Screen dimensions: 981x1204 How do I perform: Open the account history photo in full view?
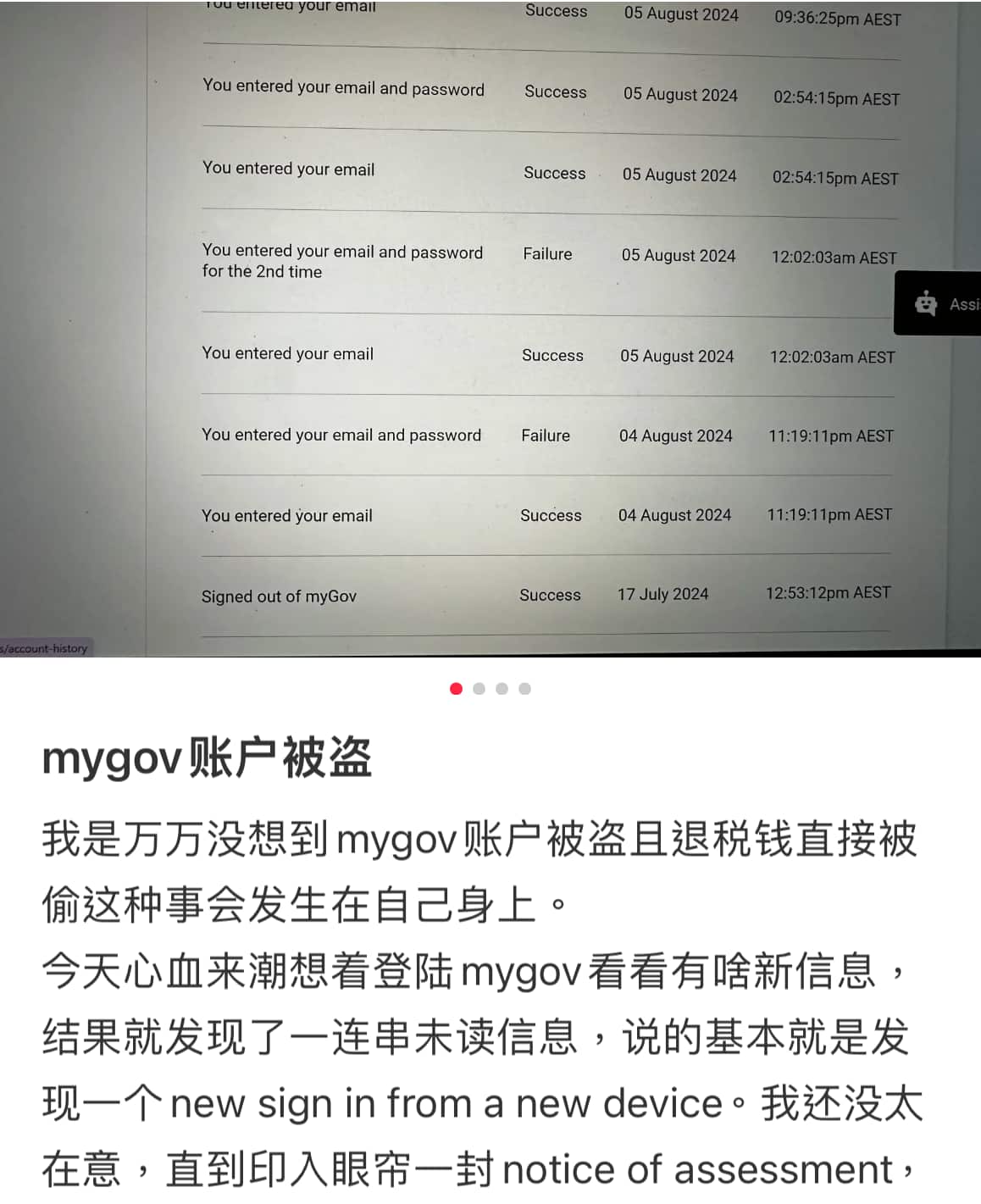pos(490,328)
